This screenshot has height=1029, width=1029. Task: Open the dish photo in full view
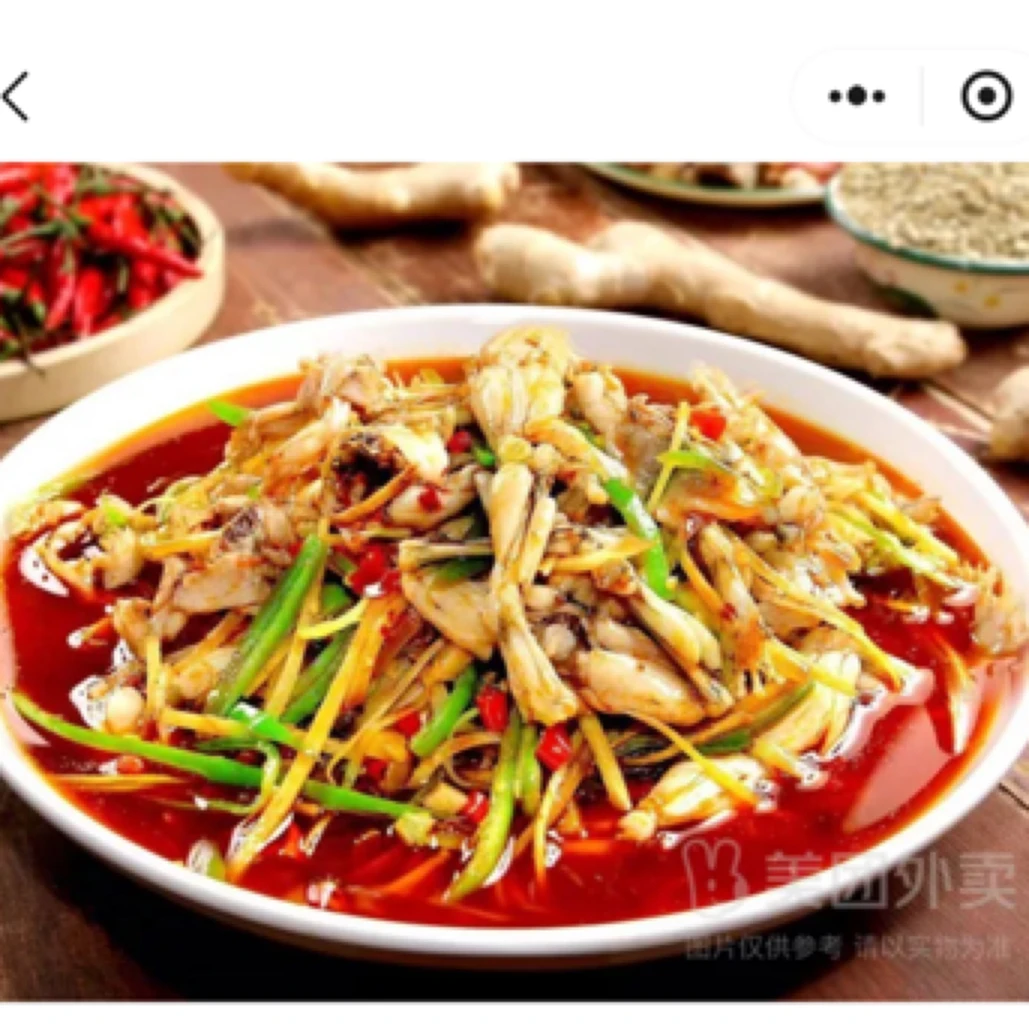514,581
